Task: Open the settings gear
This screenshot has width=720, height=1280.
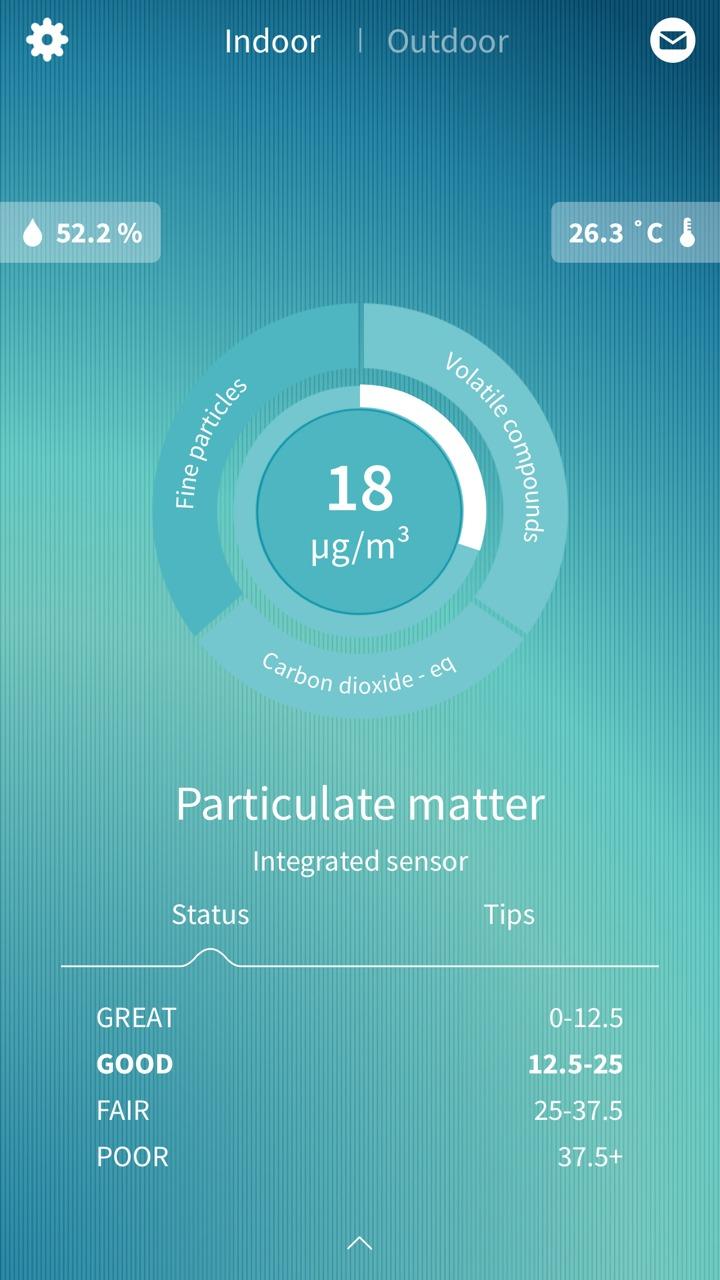Action: click(47, 41)
